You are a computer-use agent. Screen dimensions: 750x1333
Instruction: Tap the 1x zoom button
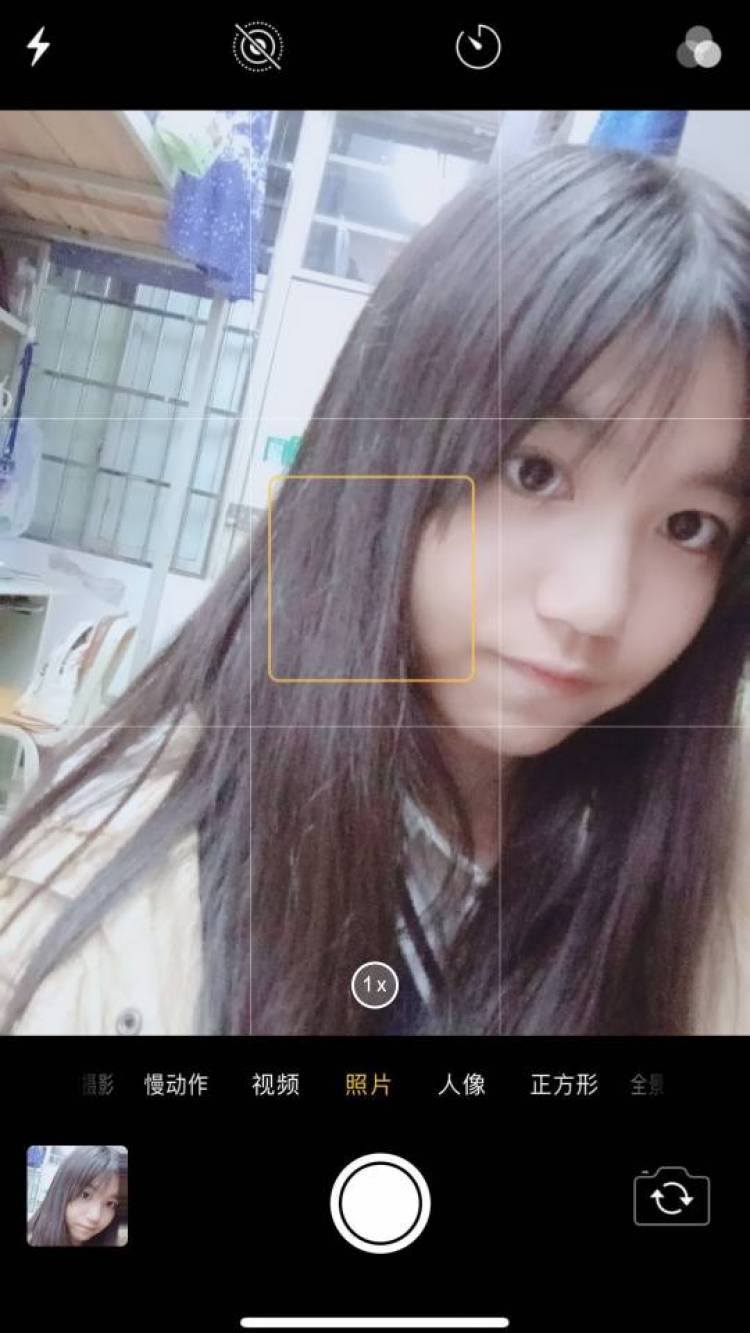(x=375, y=985)
